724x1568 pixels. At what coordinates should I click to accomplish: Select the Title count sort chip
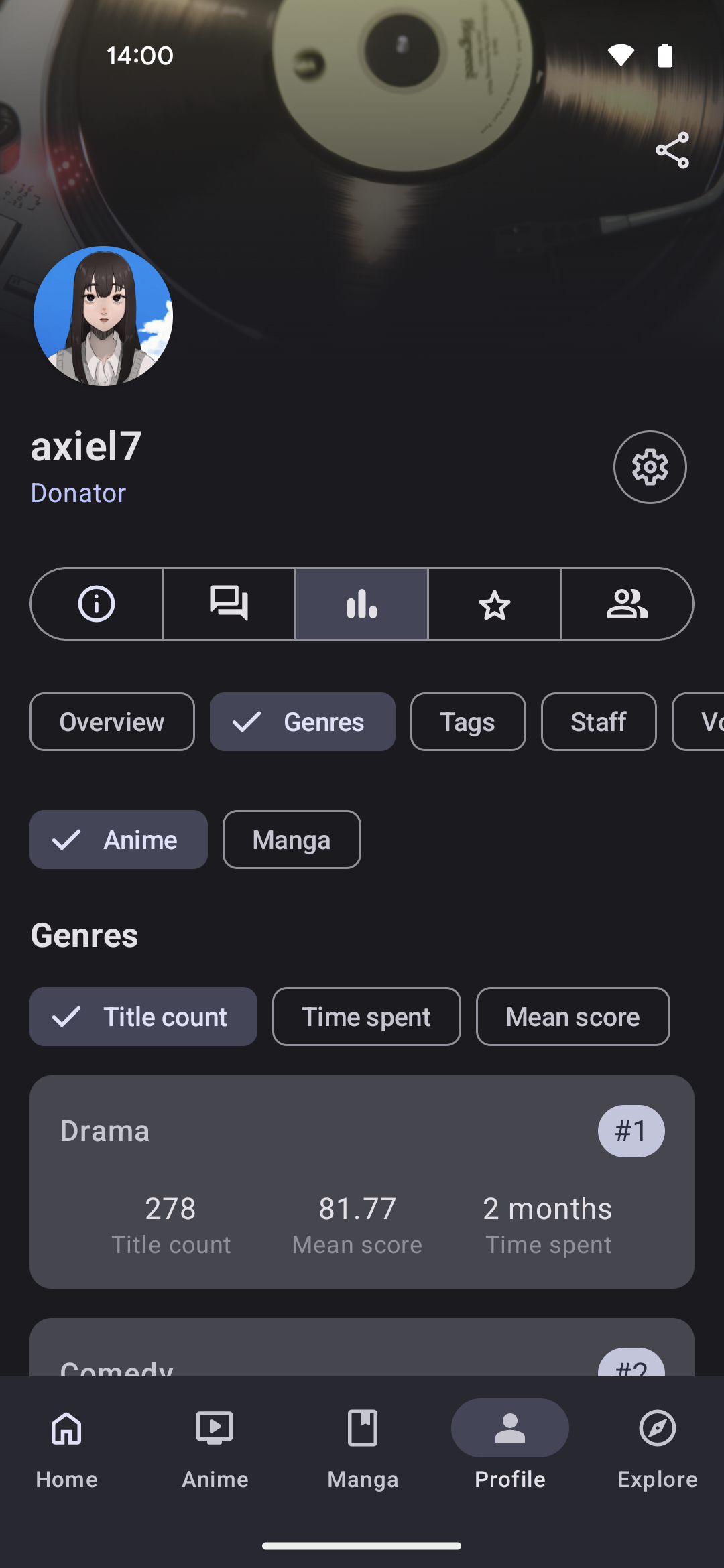tap(143, 1017)
